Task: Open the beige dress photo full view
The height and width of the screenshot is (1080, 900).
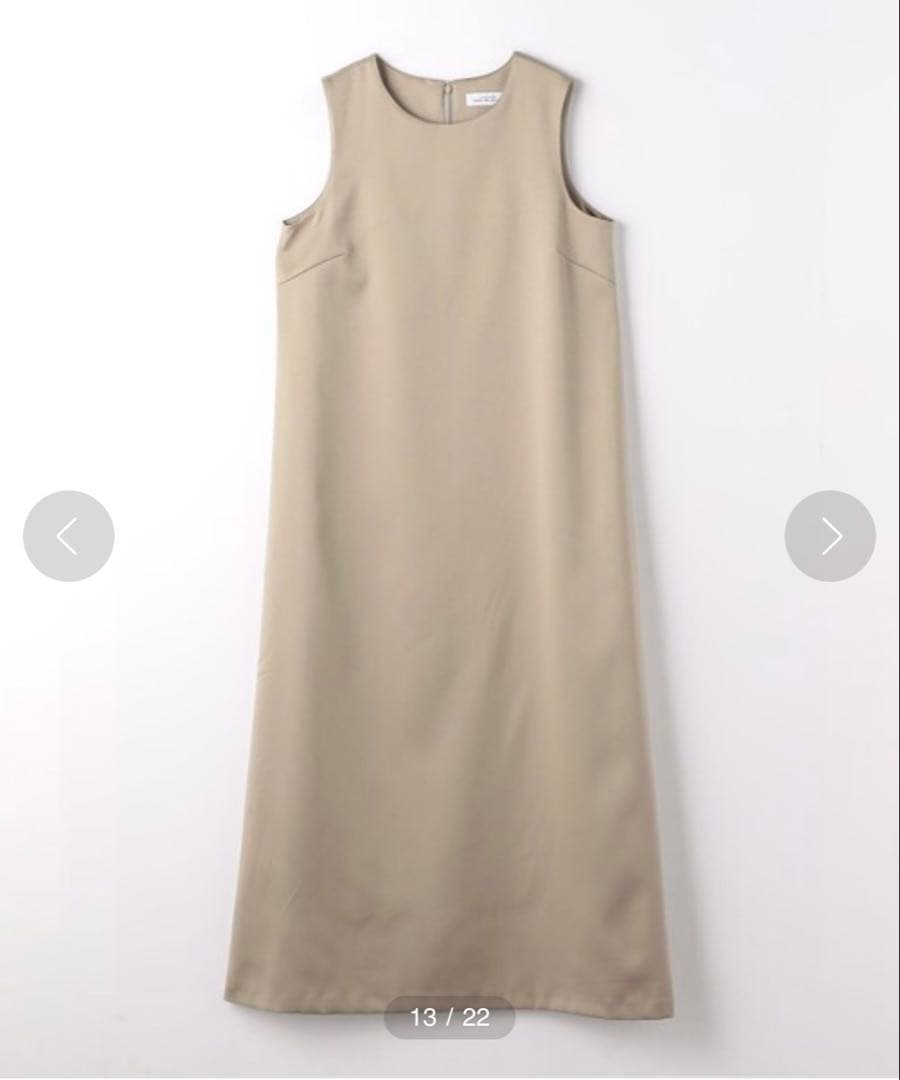Action: [x=450, y=537]
